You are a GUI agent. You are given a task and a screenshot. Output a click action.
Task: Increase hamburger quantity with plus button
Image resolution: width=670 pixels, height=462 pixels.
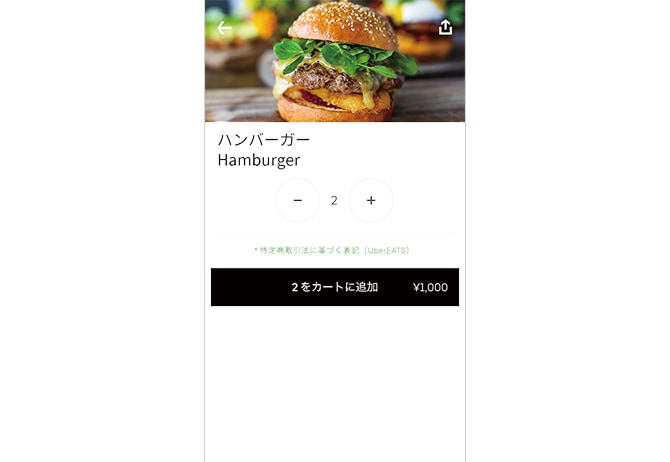371,200
